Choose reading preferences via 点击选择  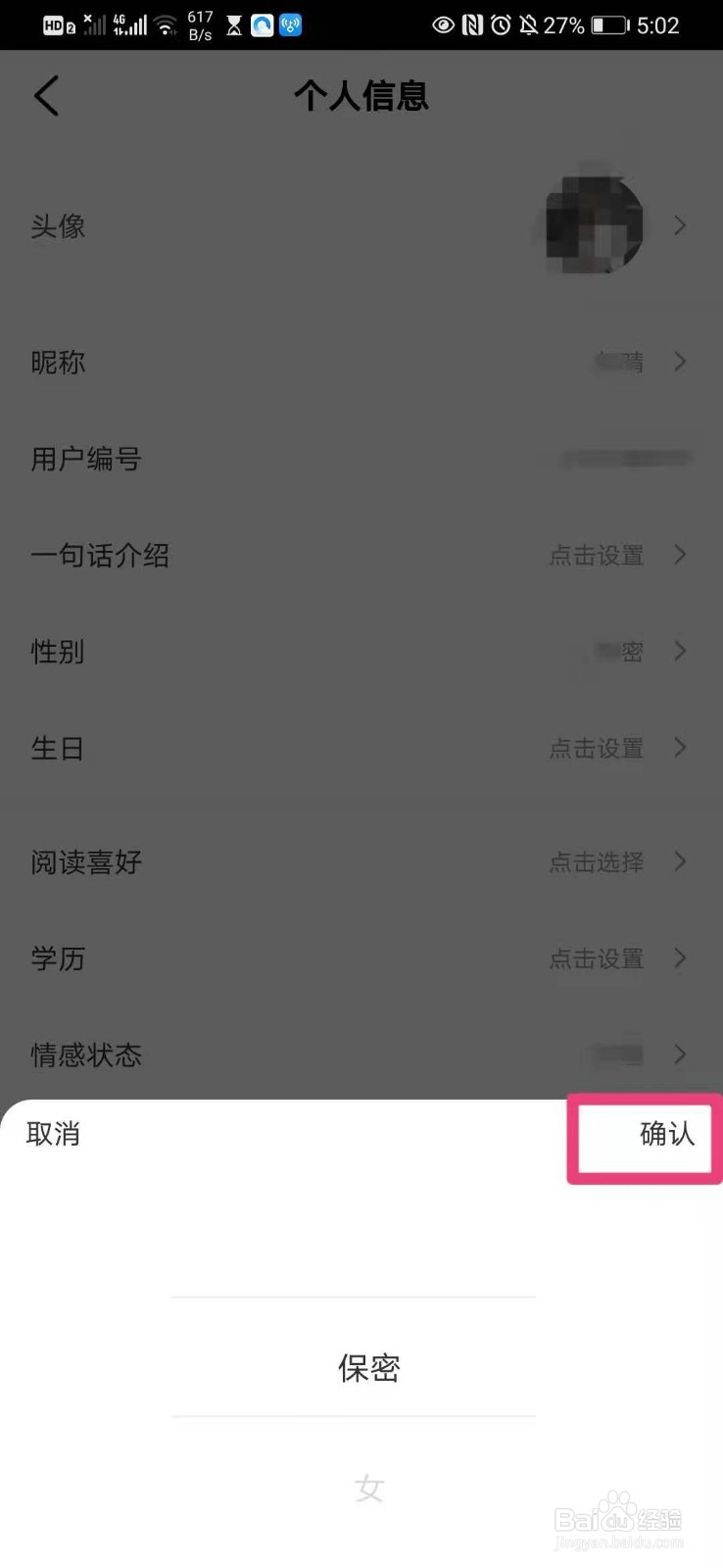click(595, 862)
